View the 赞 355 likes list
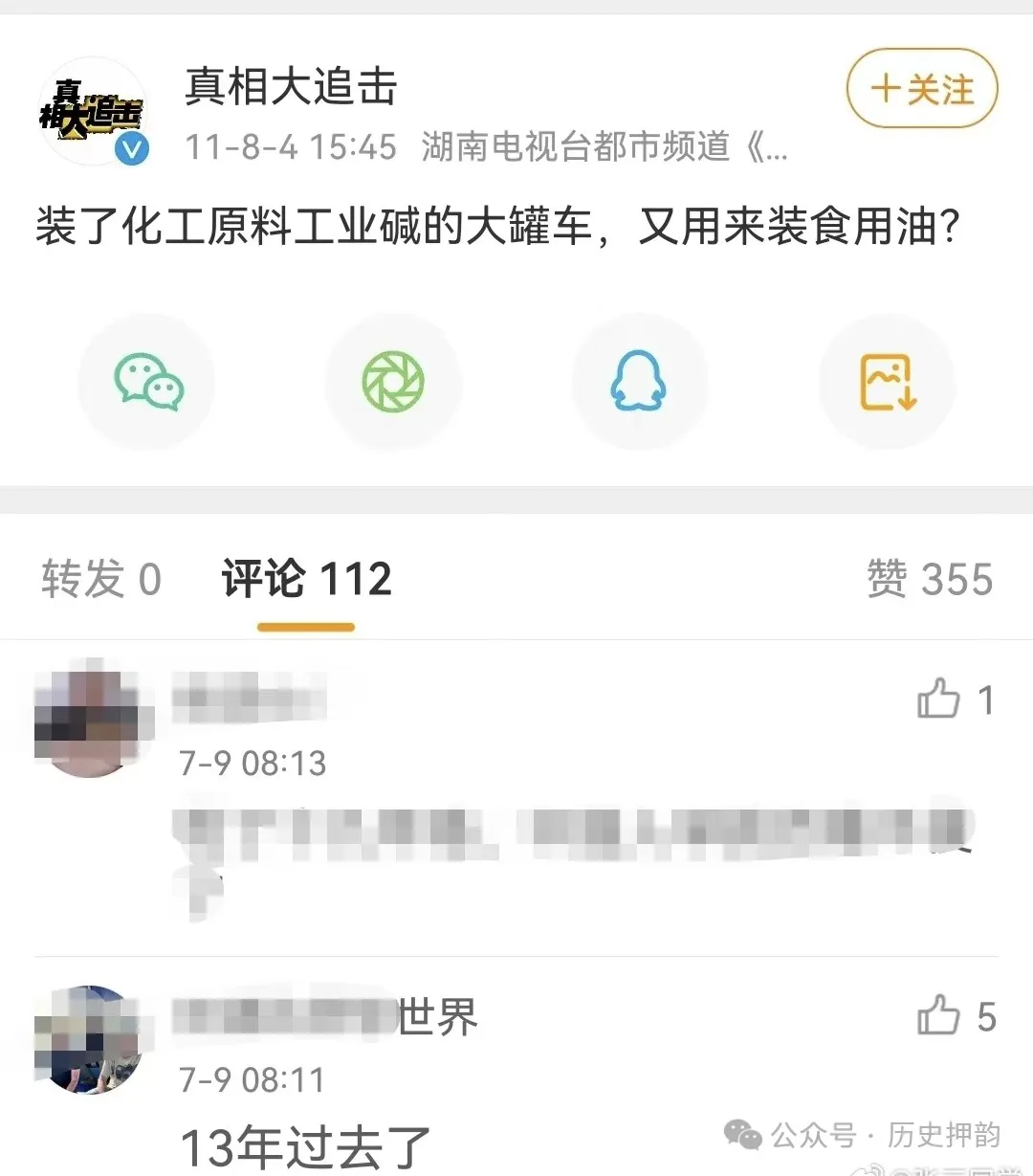This screenshot has height=1176, width=1033. [930, 579]
